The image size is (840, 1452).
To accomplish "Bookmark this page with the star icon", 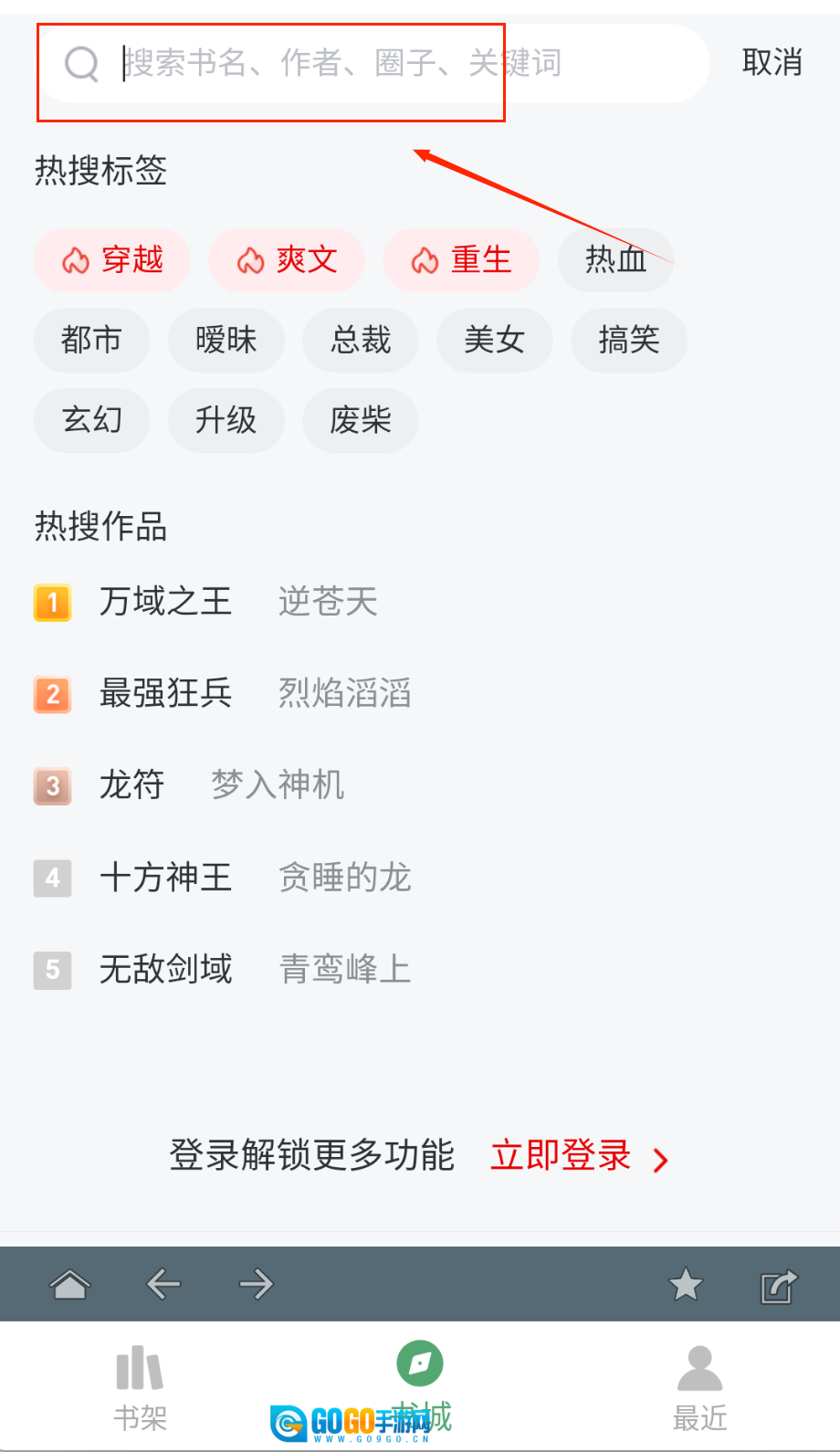I will pyautogui.click(x=686, y=1285).
